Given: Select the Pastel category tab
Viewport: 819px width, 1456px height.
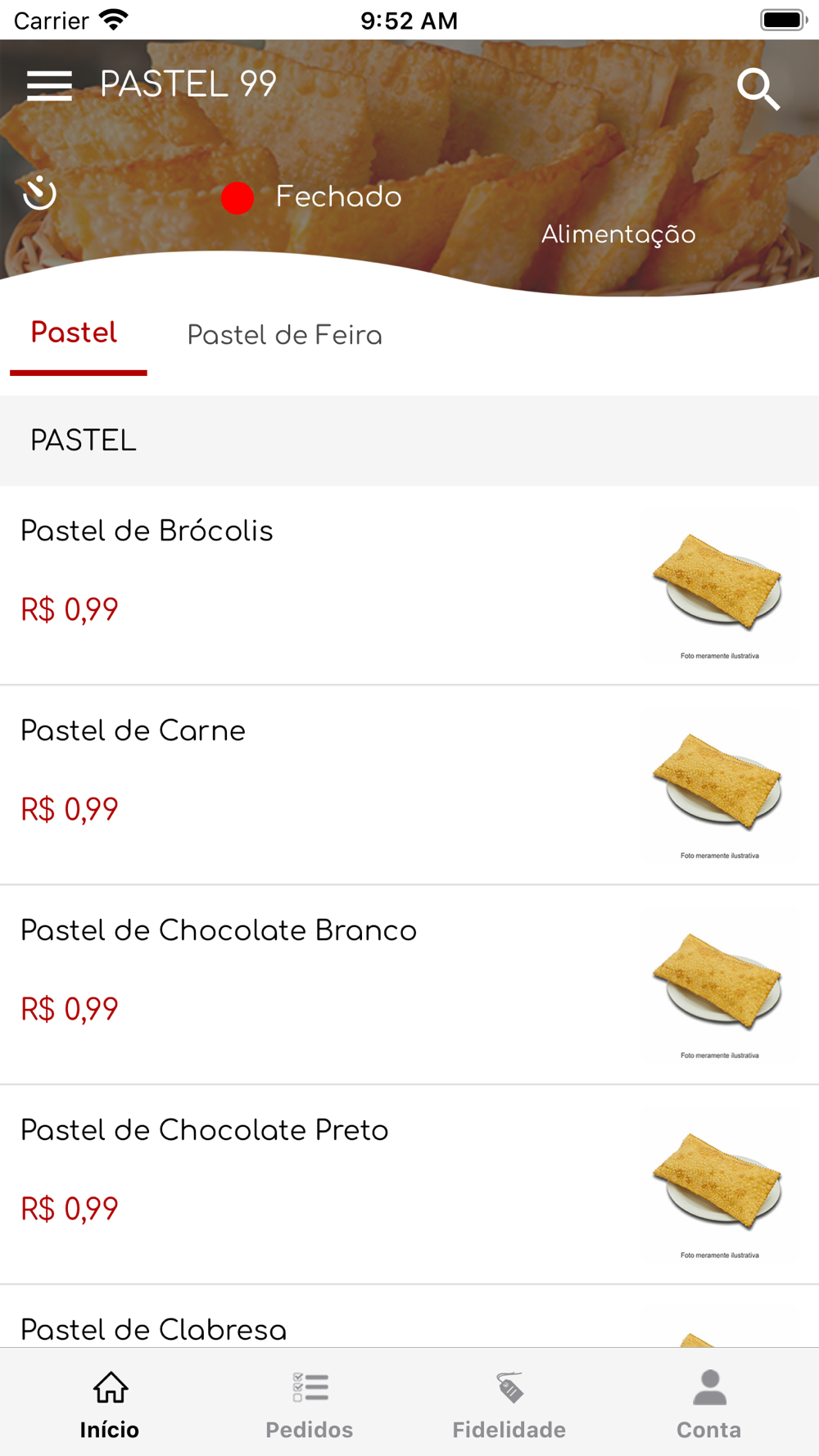Looking at the screenshot, I should click(75, 333).
